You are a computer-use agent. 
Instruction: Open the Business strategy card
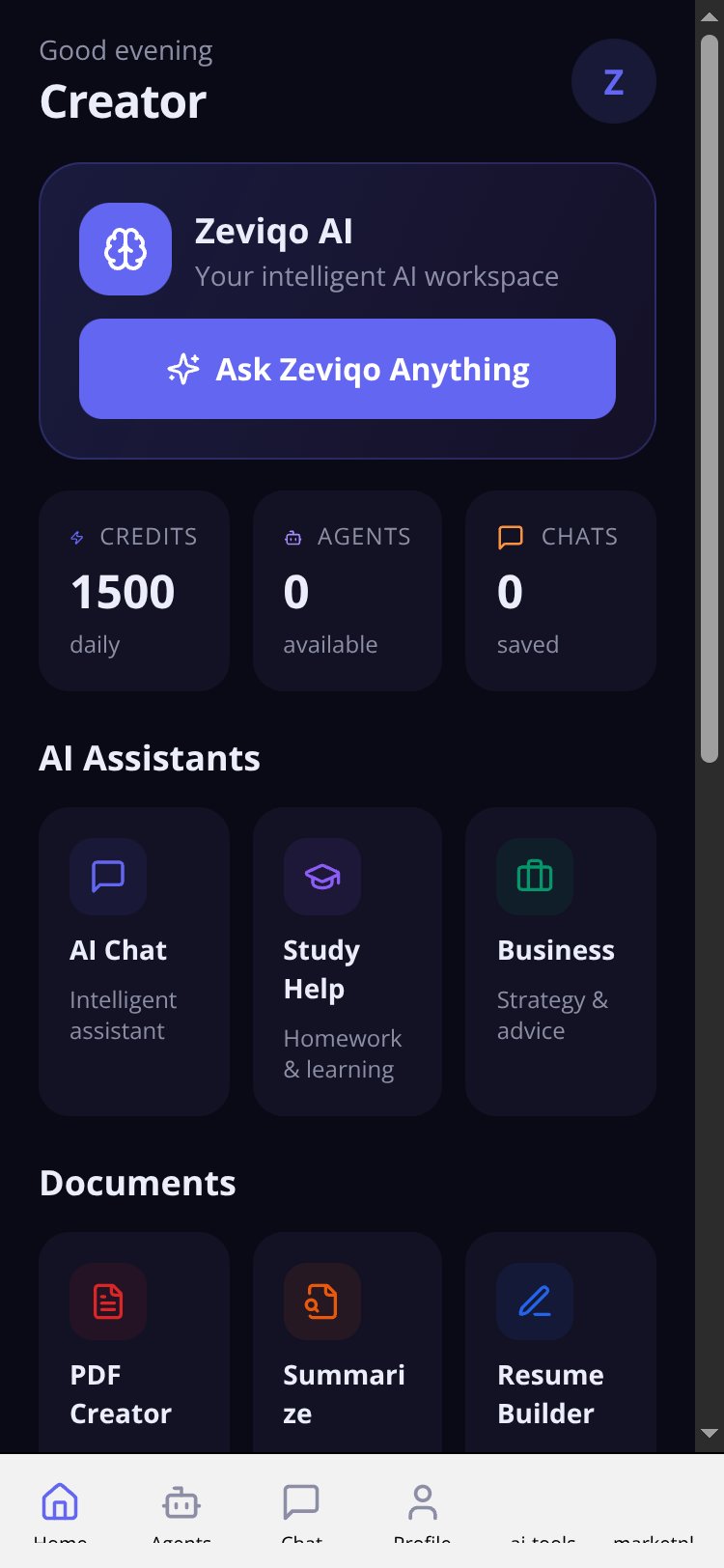pyautogui.click(x=561, y=962)
